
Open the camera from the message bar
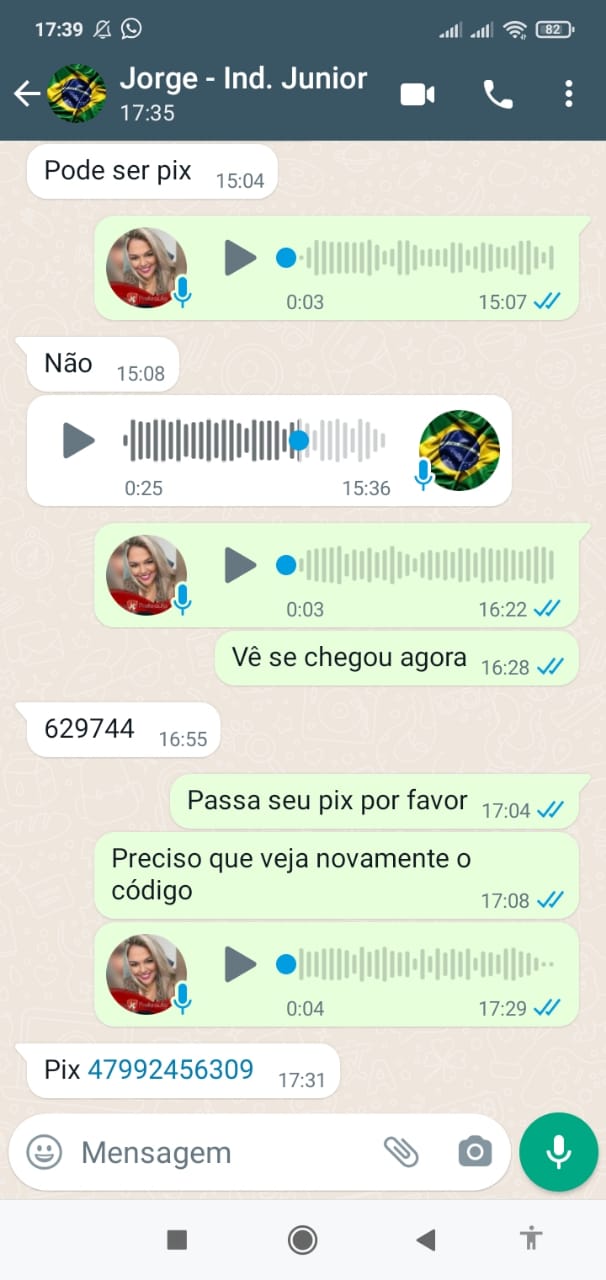tap(474, 1152)
